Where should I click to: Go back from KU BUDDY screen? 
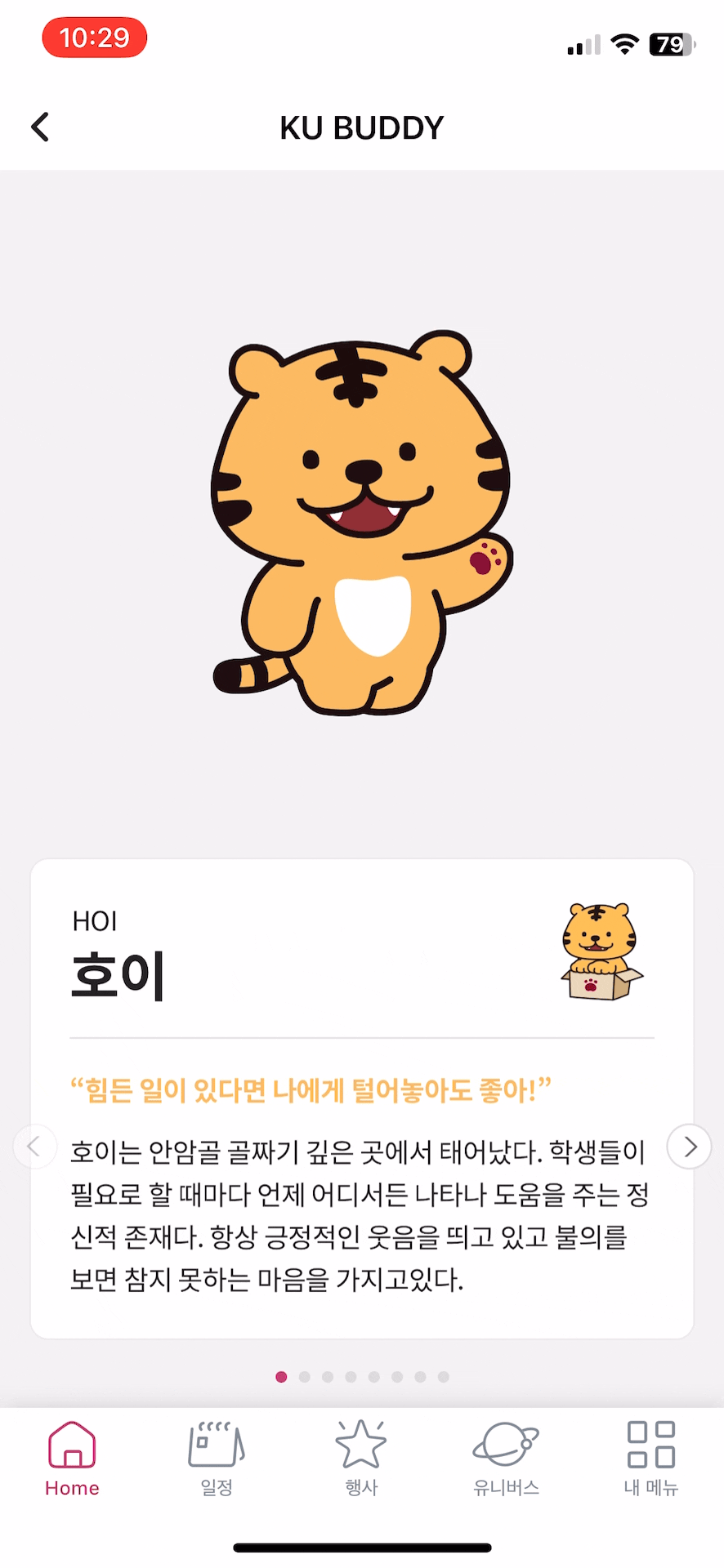tap(40, 127)
